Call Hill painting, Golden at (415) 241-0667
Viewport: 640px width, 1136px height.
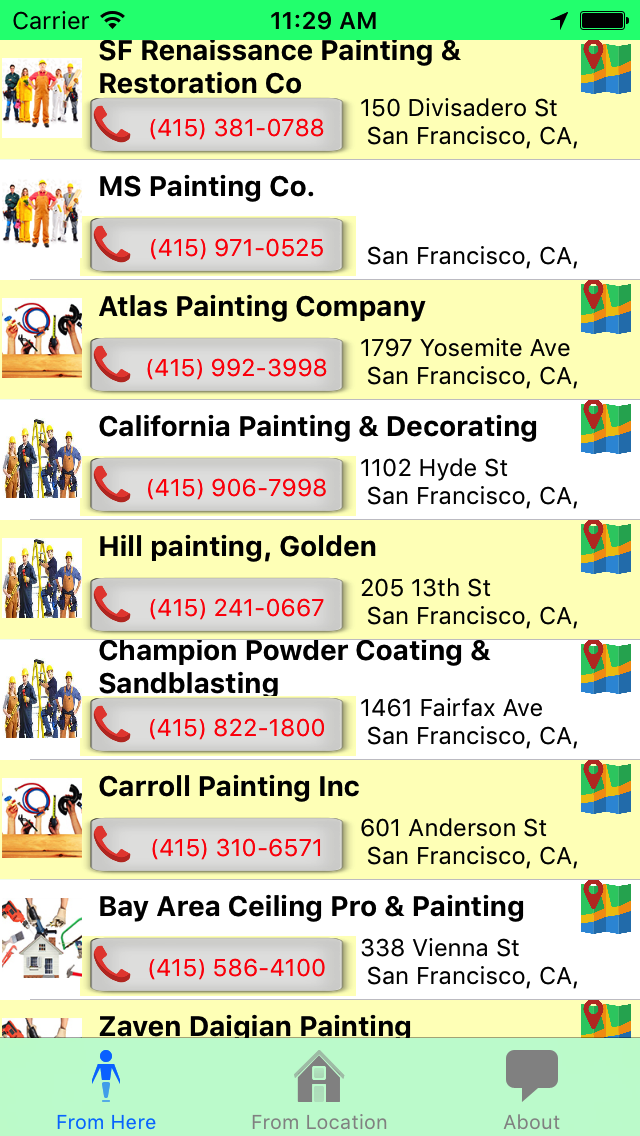click(x=217, y=607)
